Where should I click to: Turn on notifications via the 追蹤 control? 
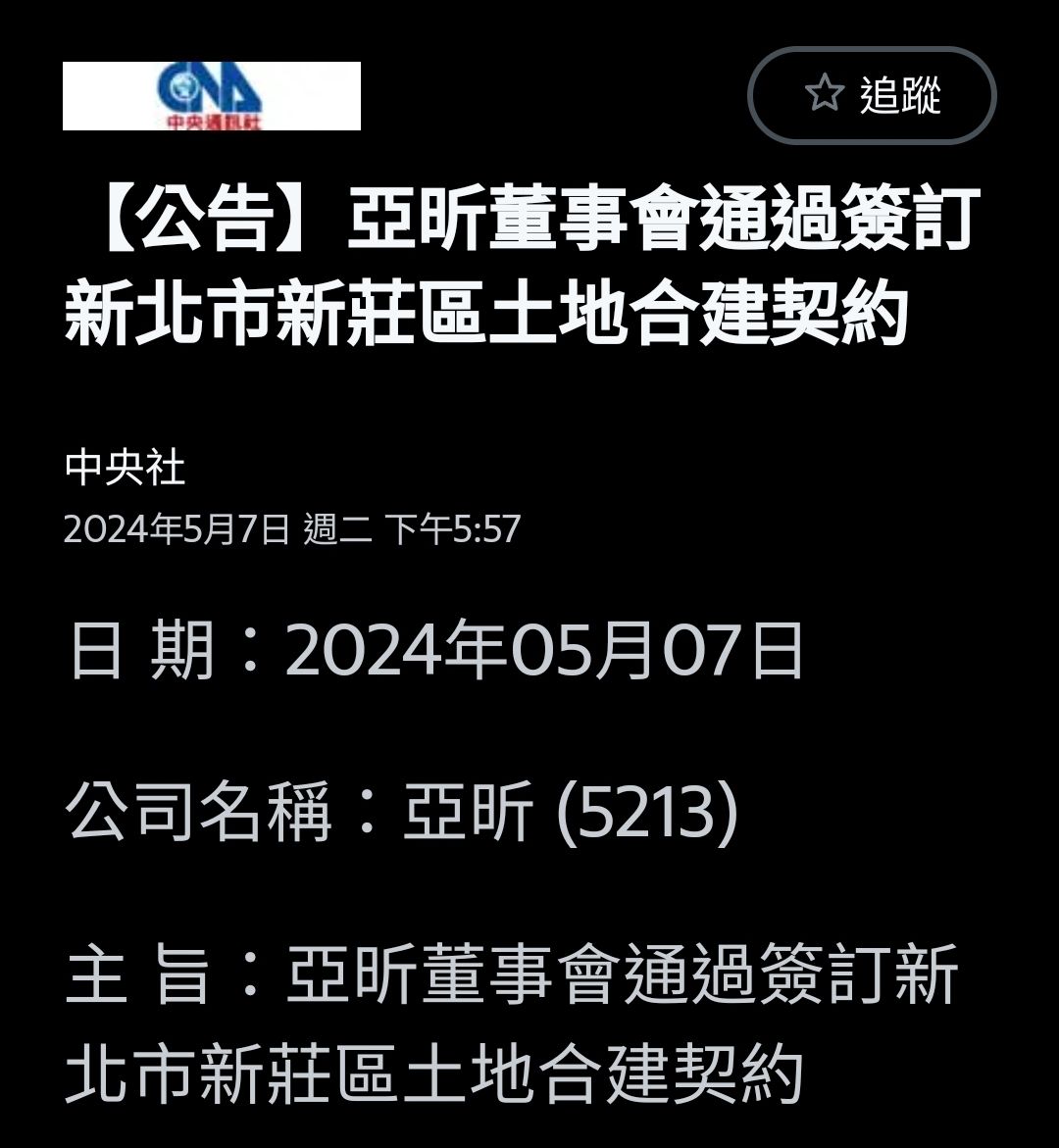tap(873, 95)
